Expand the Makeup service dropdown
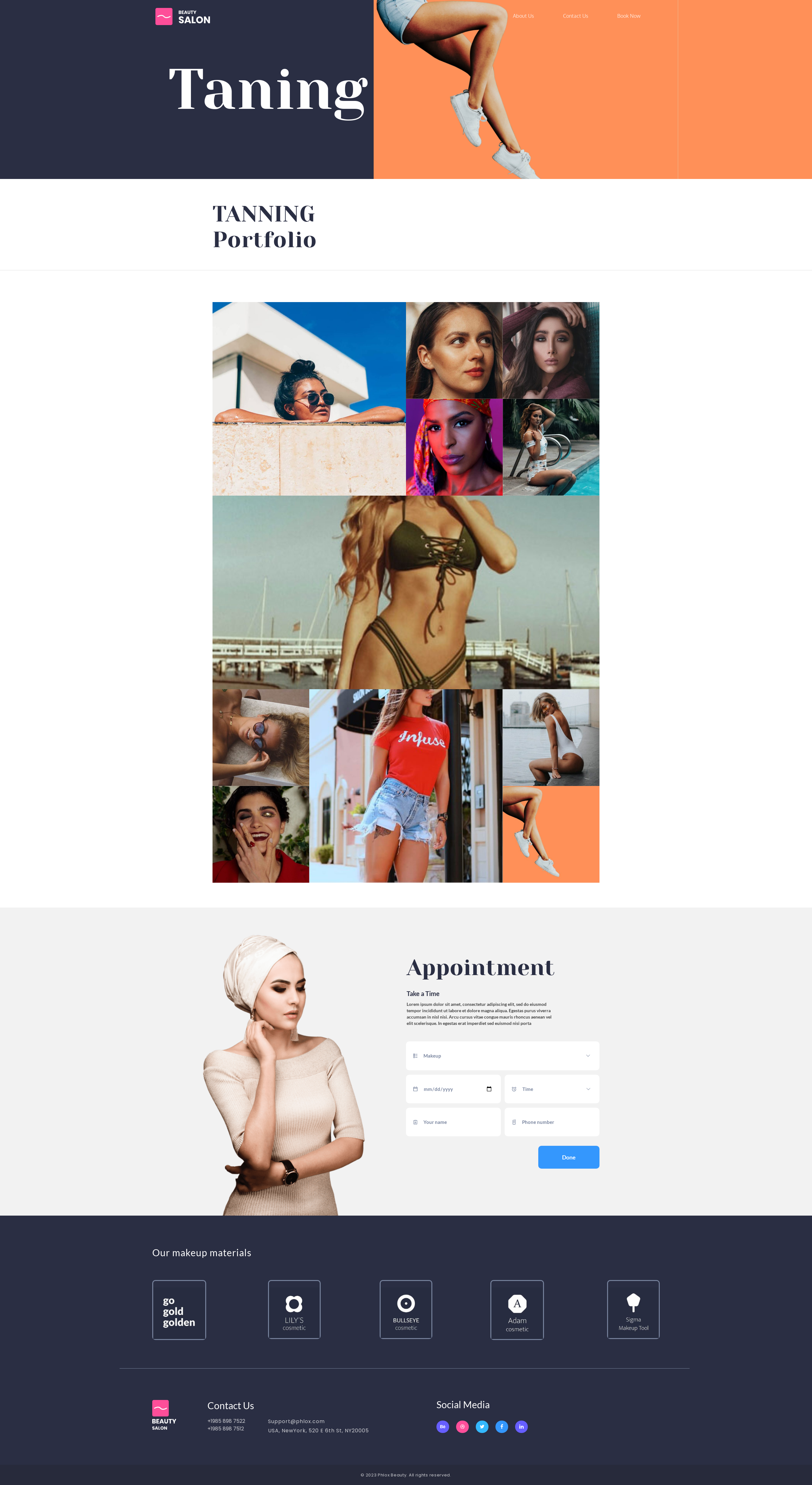 click(x=502, y=1056)
